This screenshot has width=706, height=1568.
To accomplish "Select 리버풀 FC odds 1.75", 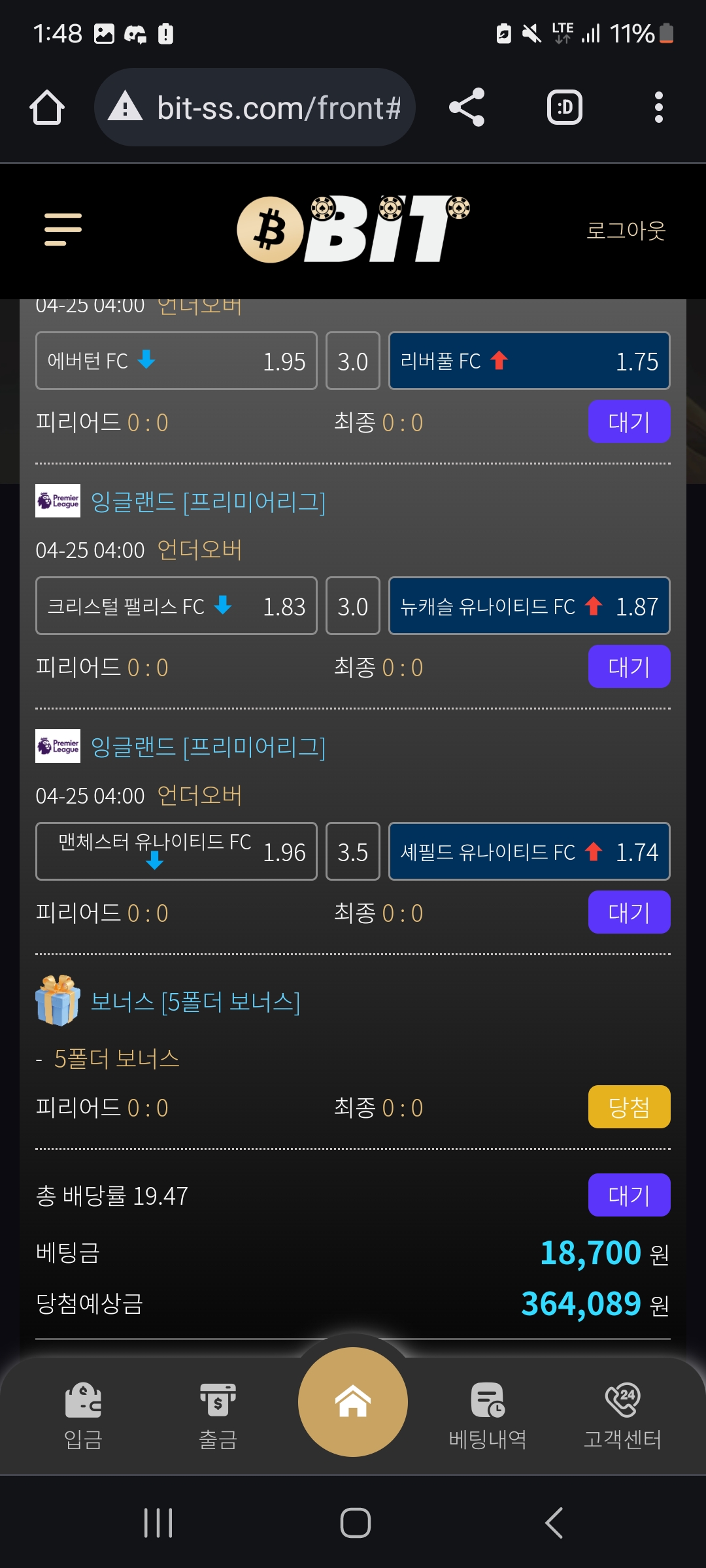I will 529,361.
